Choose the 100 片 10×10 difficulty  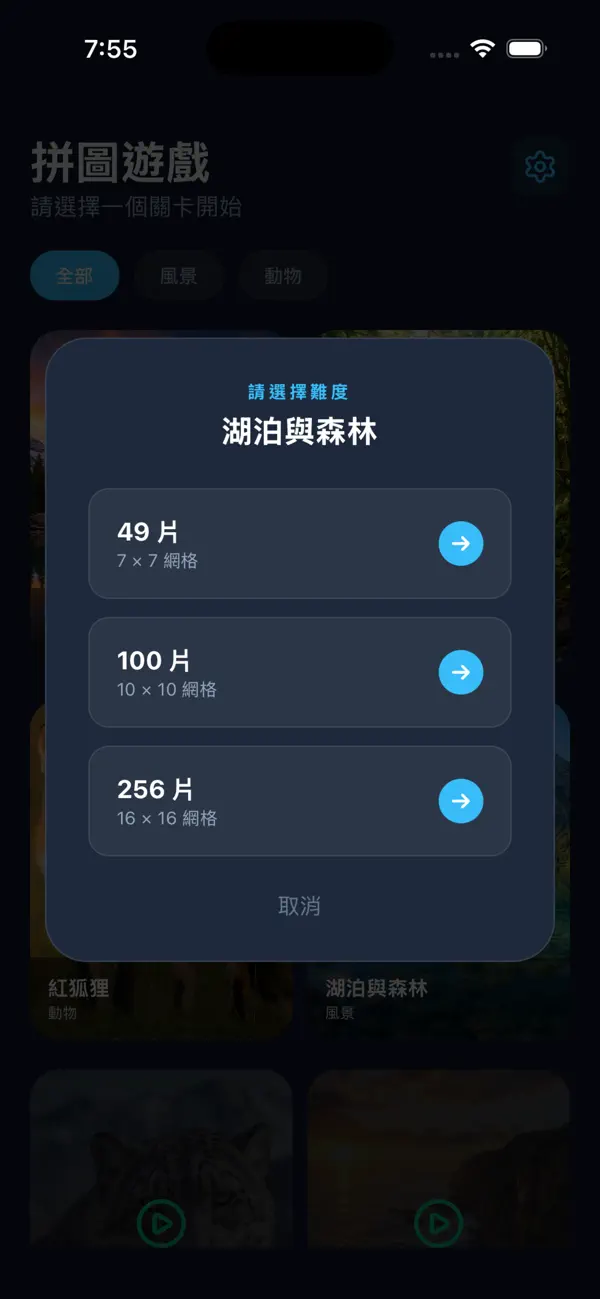click(x=300, y=672)
